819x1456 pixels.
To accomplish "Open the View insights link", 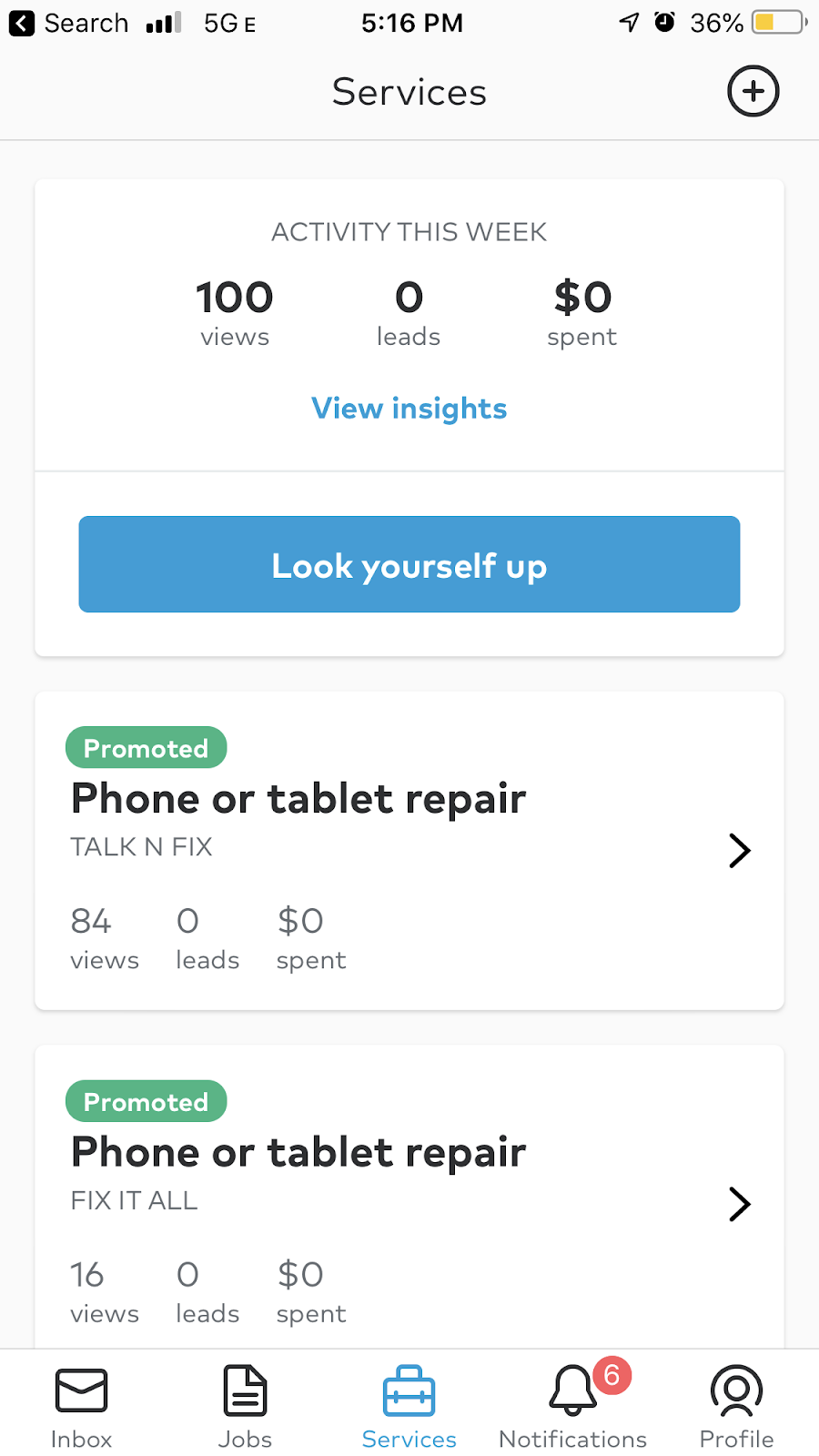I will [409, 409].
